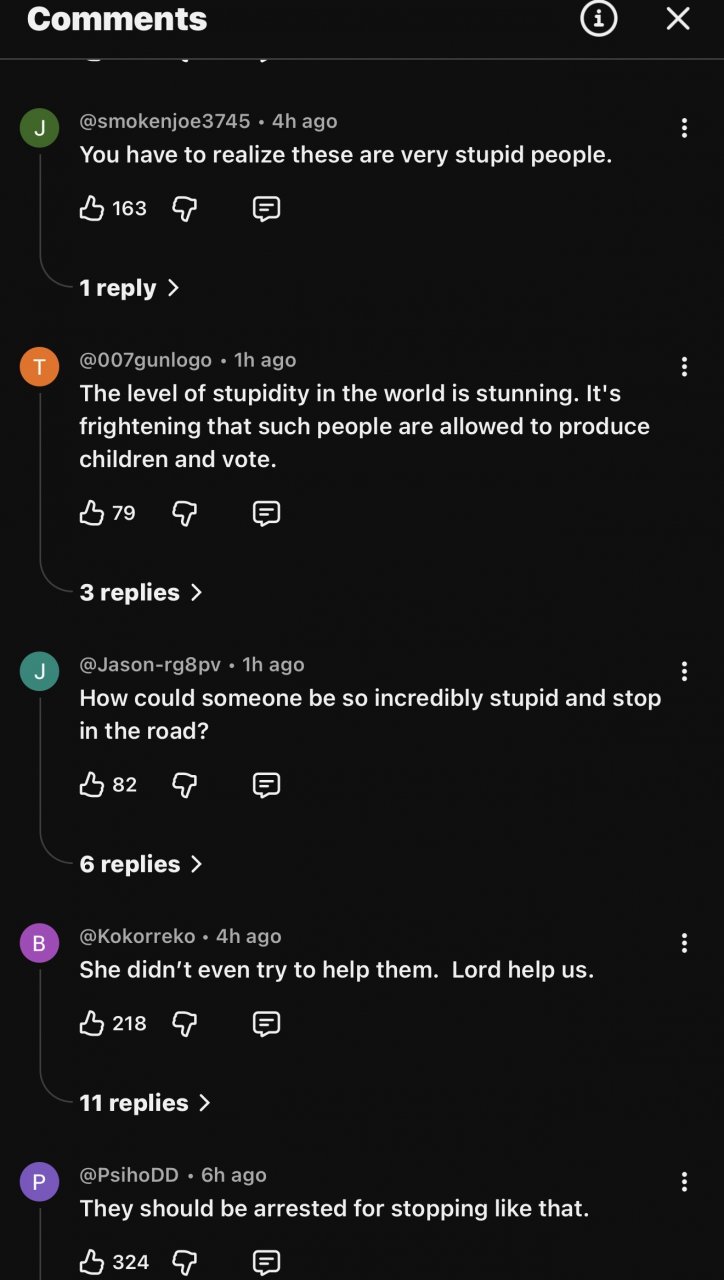Like @Jason-rg8pv's comment
The image size is (724, 1280).
pos(92,784)
